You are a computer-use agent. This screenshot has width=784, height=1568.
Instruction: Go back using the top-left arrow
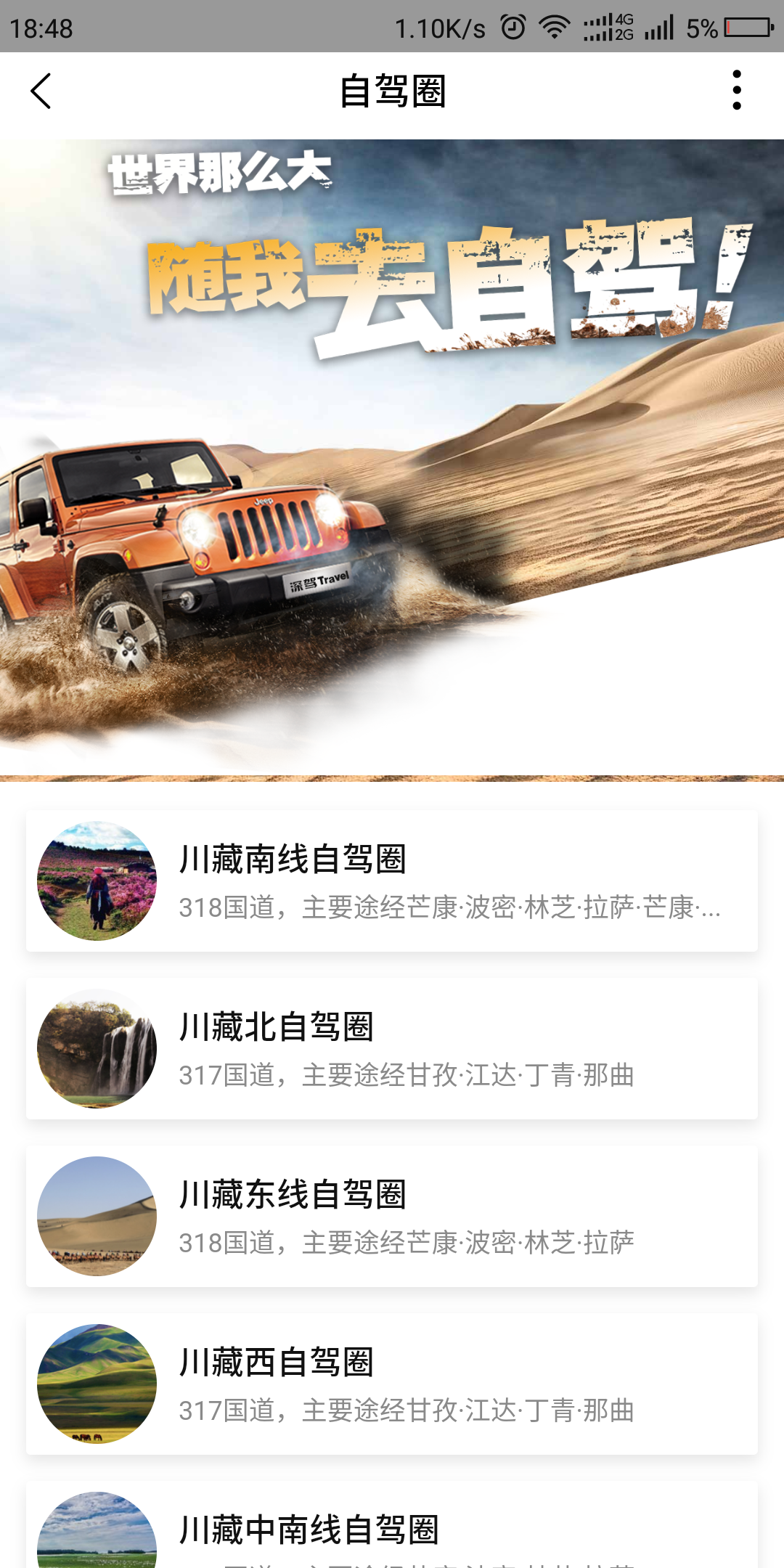(41, 91)
